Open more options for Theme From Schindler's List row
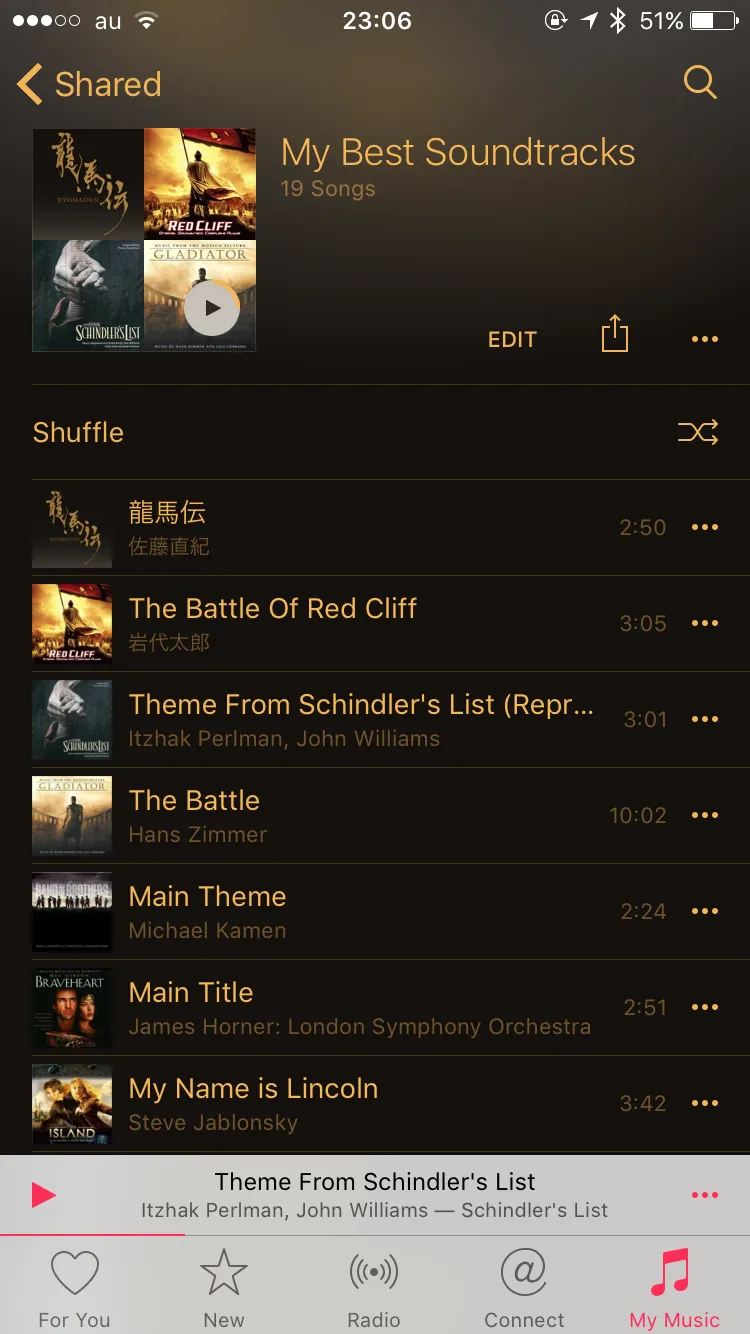The width and height of the screenshot is (750, 1334). pos(705,720)
